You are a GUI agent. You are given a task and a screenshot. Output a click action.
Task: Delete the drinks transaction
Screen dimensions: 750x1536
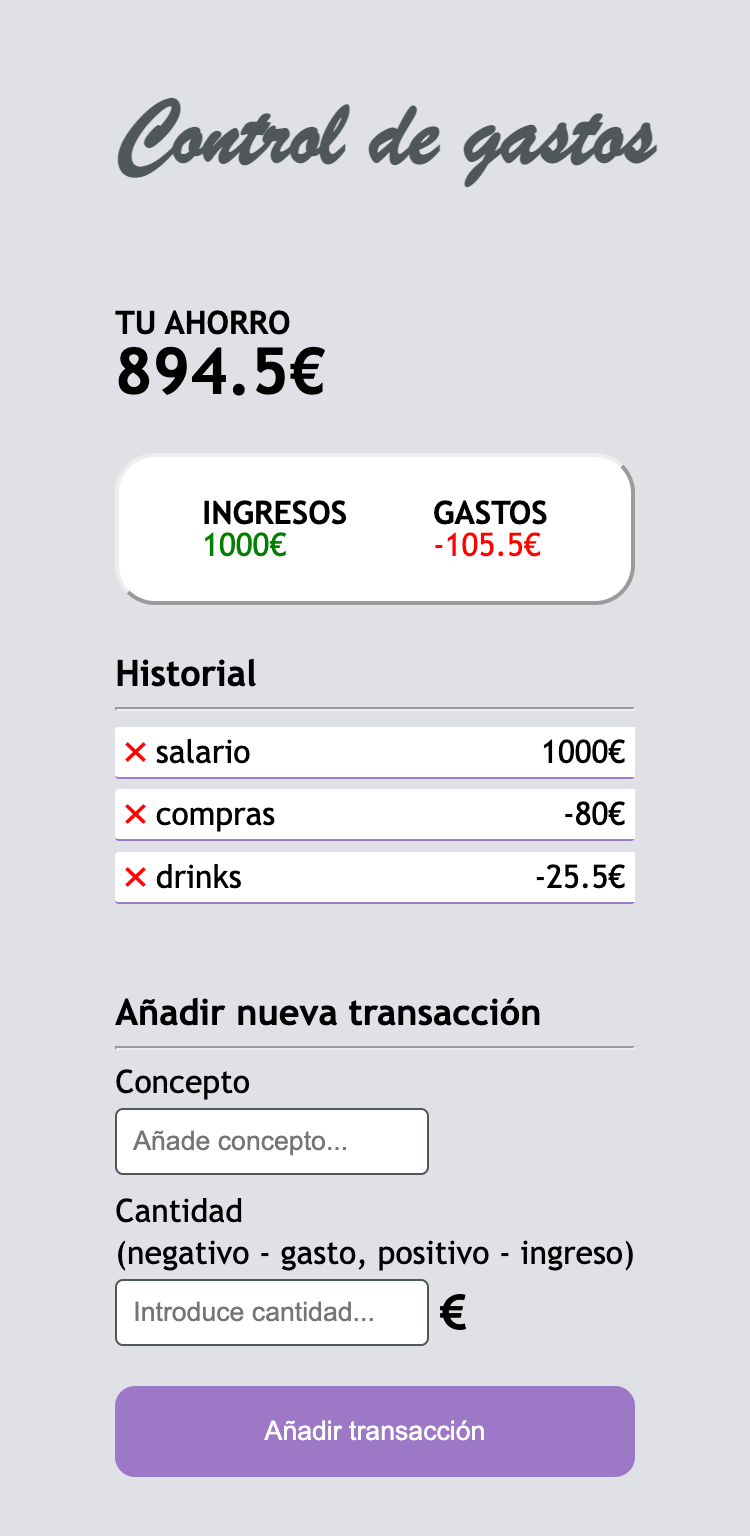point(135,878)
